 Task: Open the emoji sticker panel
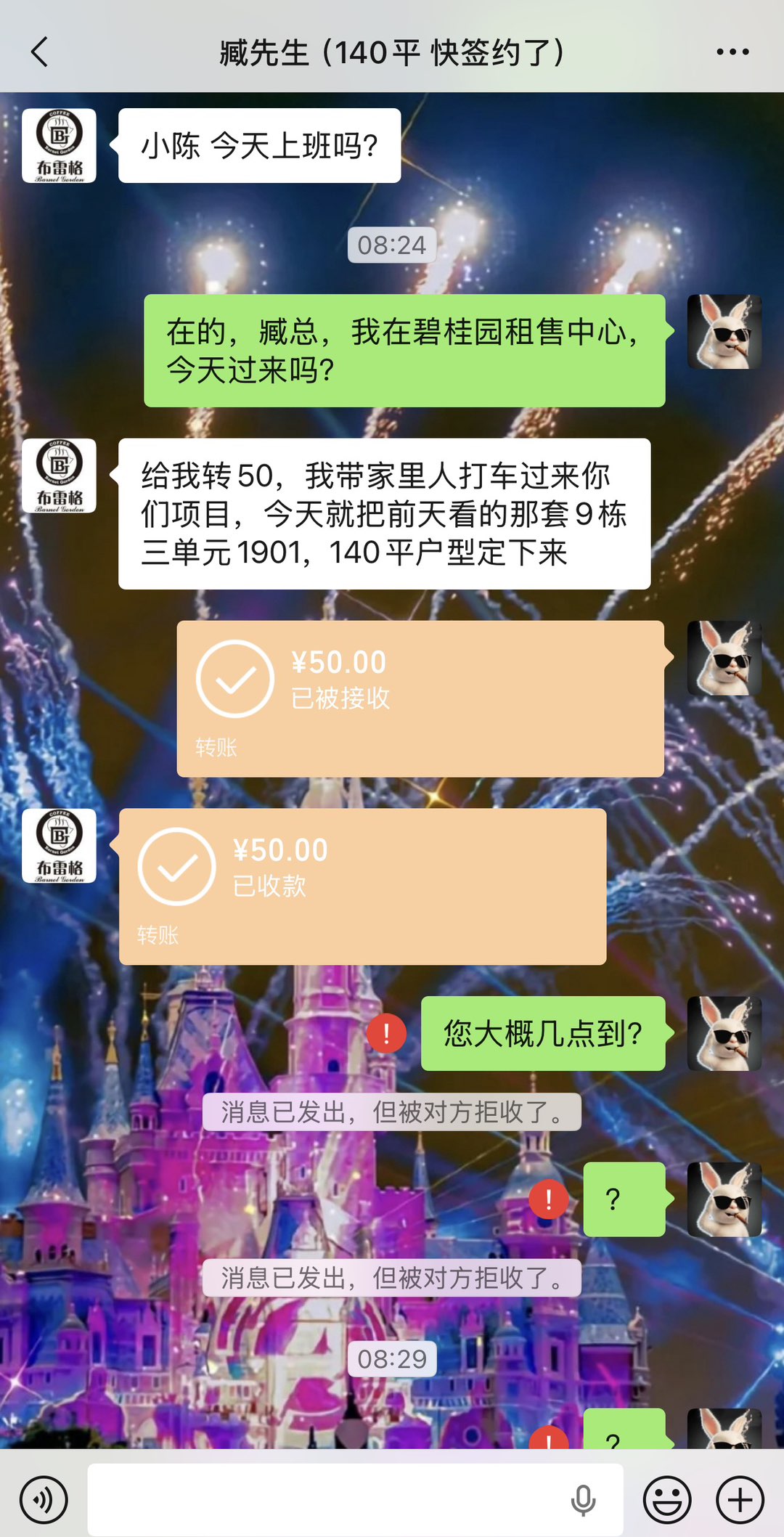pos(666,1499)
